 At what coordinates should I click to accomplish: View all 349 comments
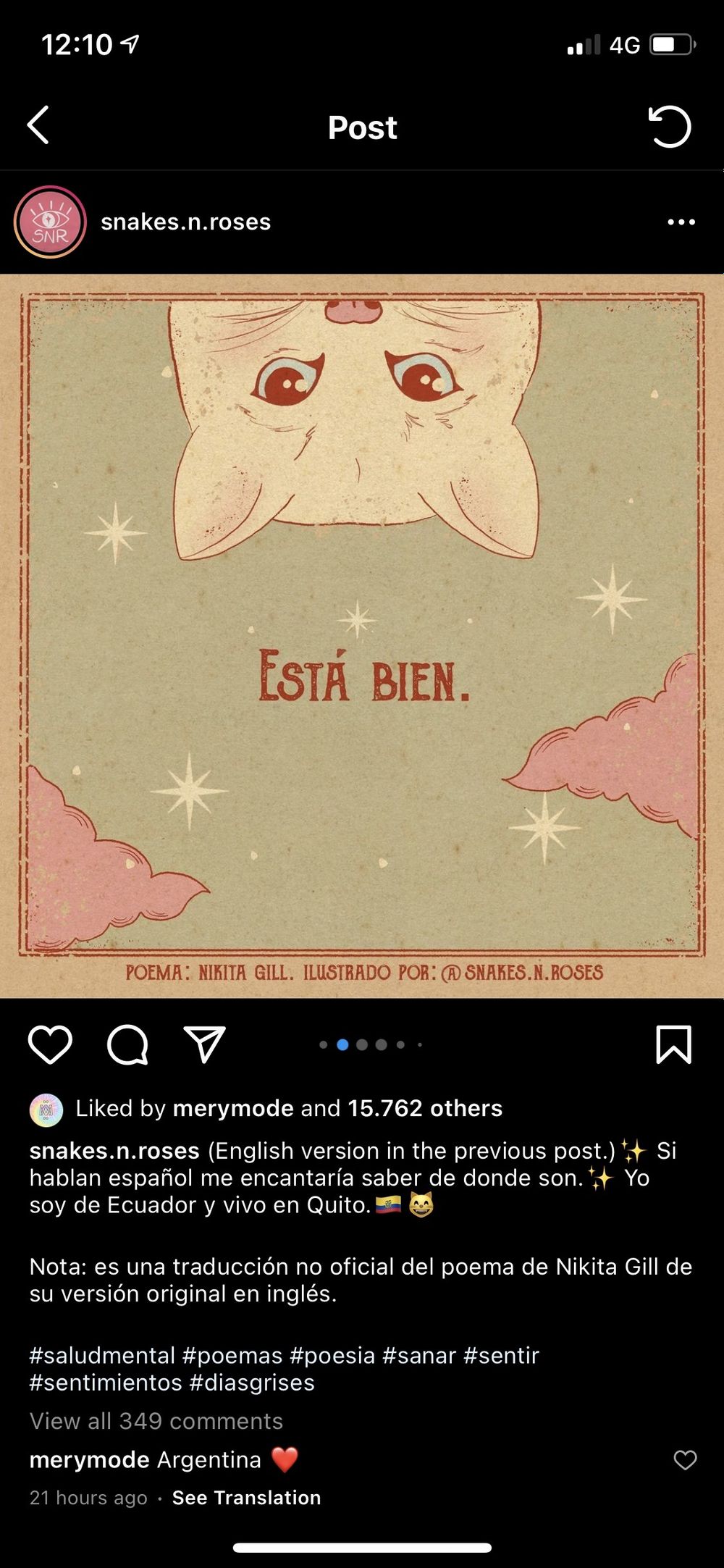tap(156, 1421)
